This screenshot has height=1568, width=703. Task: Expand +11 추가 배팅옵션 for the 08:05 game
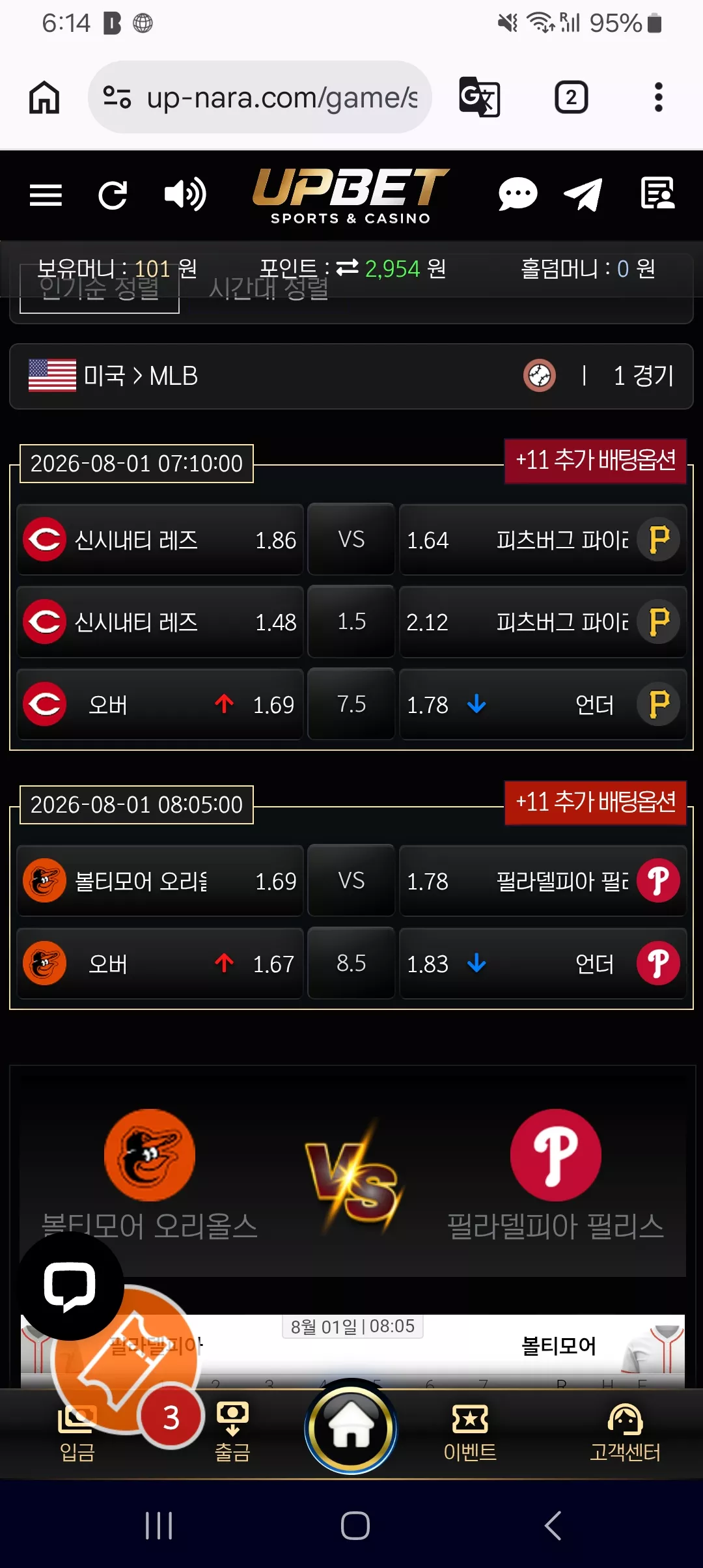coord(596,802)
